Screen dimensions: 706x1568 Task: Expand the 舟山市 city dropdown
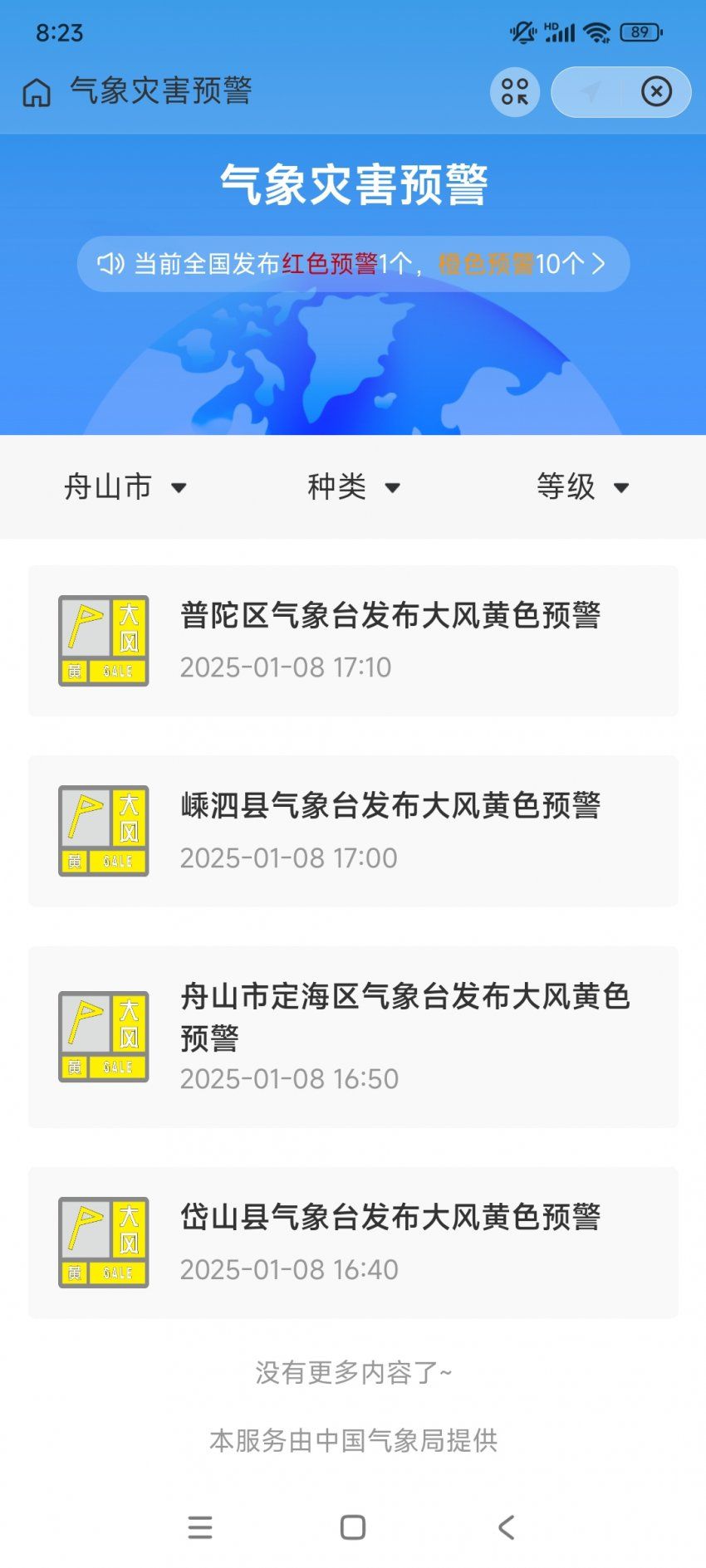coord(125,487)
